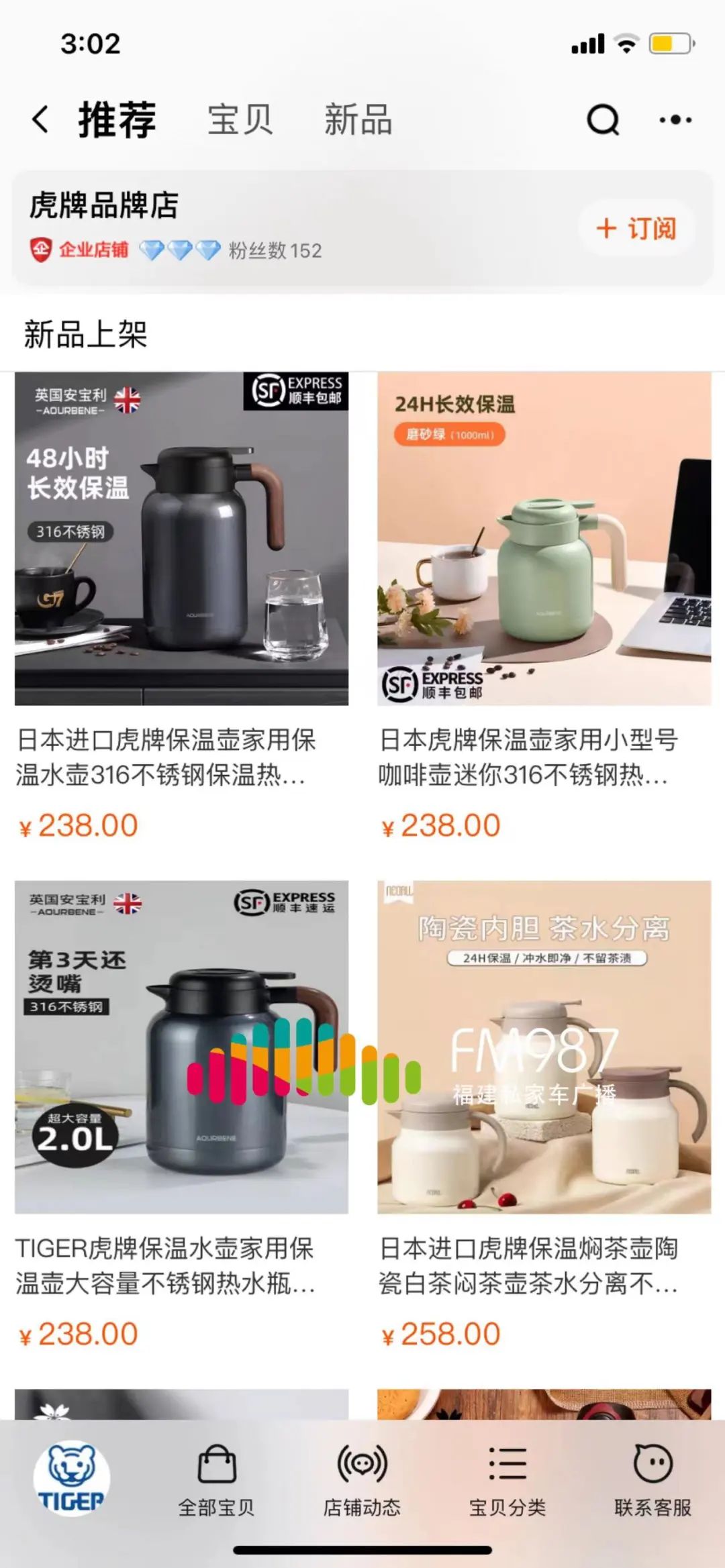725x1568 pixels.
Task: Switch to the 新品 tab
Action: [x=358, y=119]
